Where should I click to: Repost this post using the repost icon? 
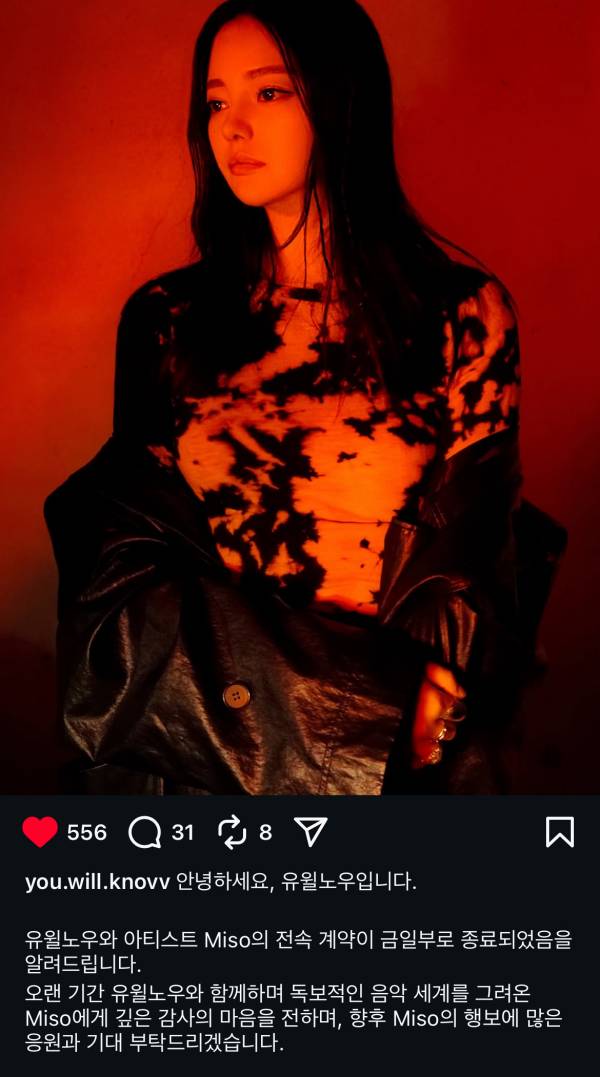coord(231,832)
